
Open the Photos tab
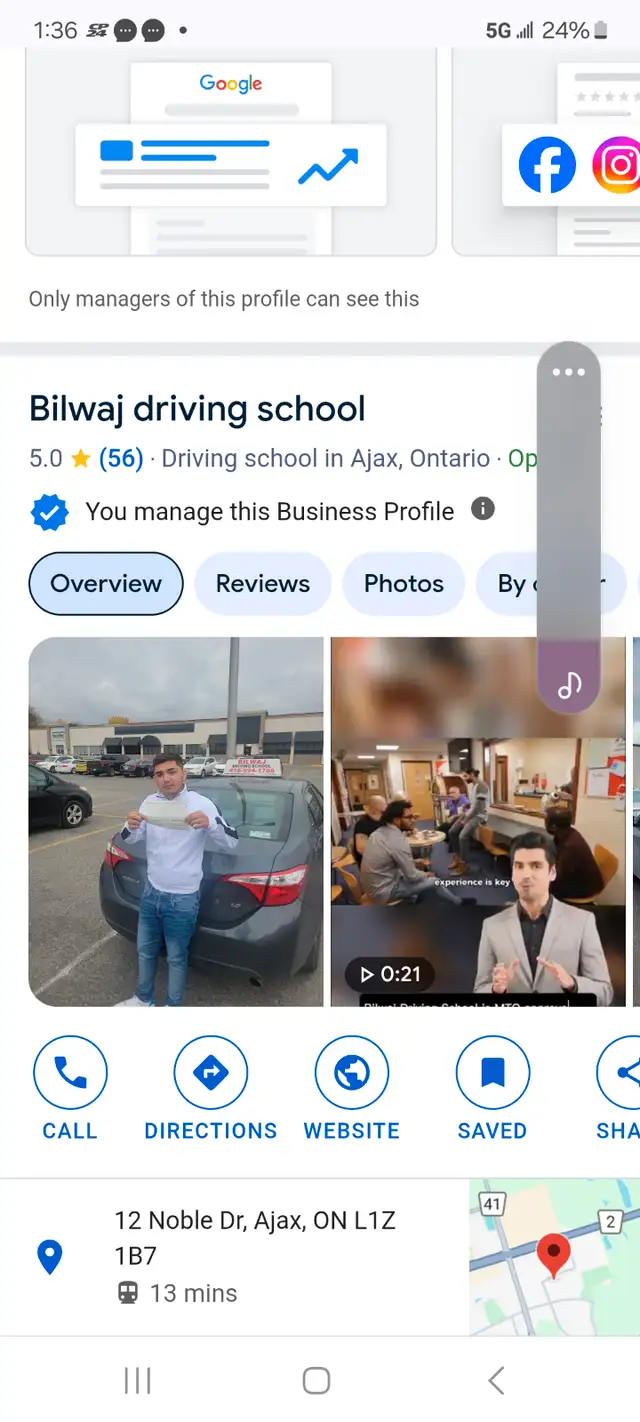pos(404,583)
